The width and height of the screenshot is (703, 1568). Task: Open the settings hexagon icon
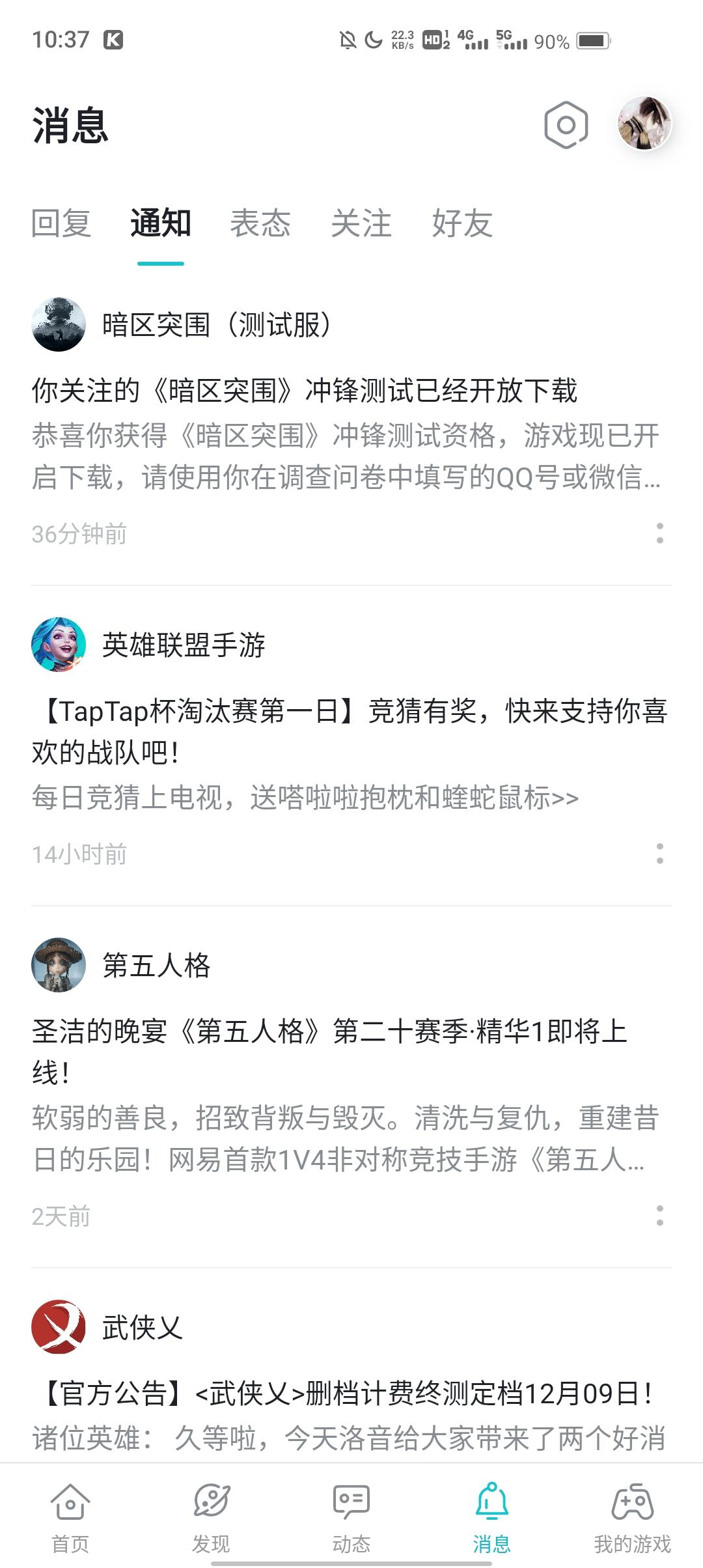pos(566,124)
